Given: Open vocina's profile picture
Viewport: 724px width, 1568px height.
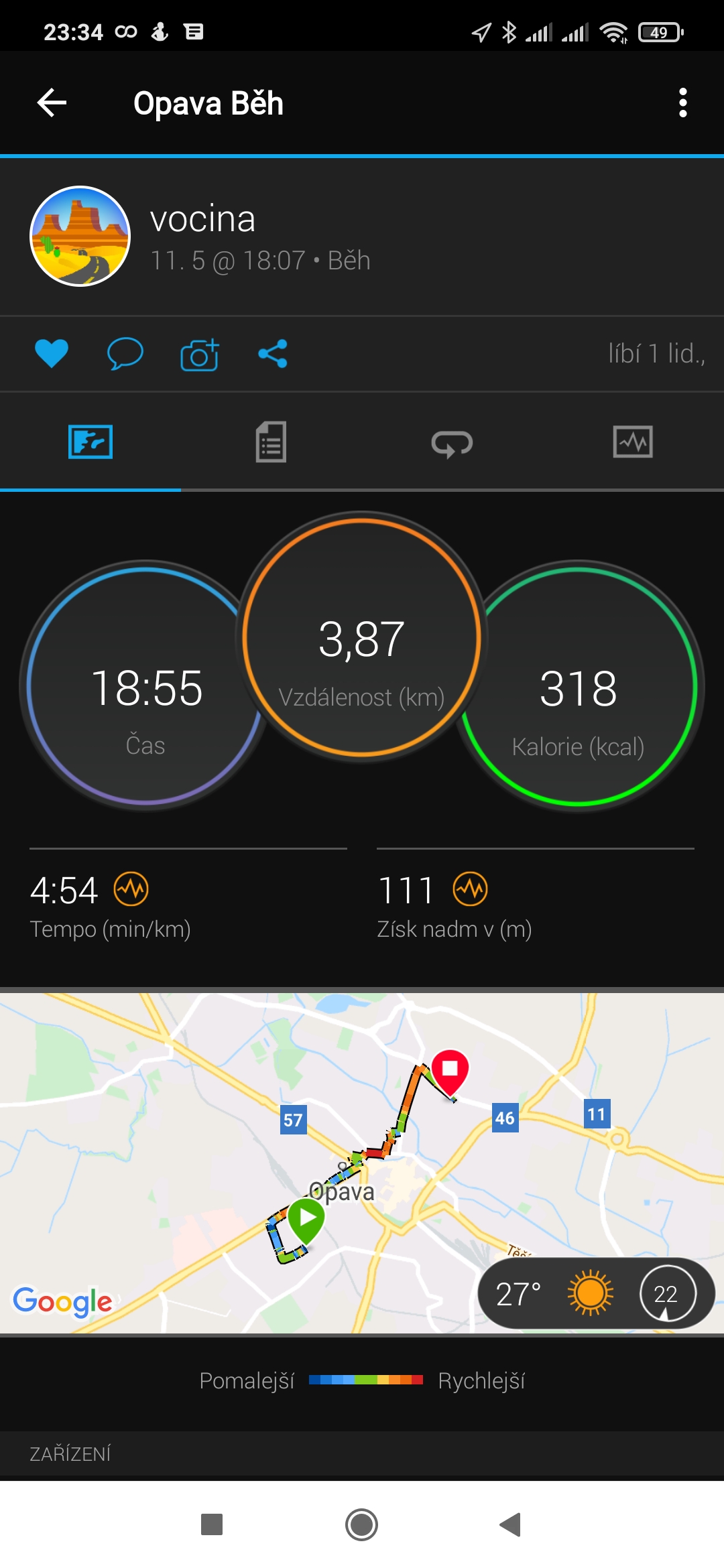Looking at the screenshot, I should (x=80, y=236).
